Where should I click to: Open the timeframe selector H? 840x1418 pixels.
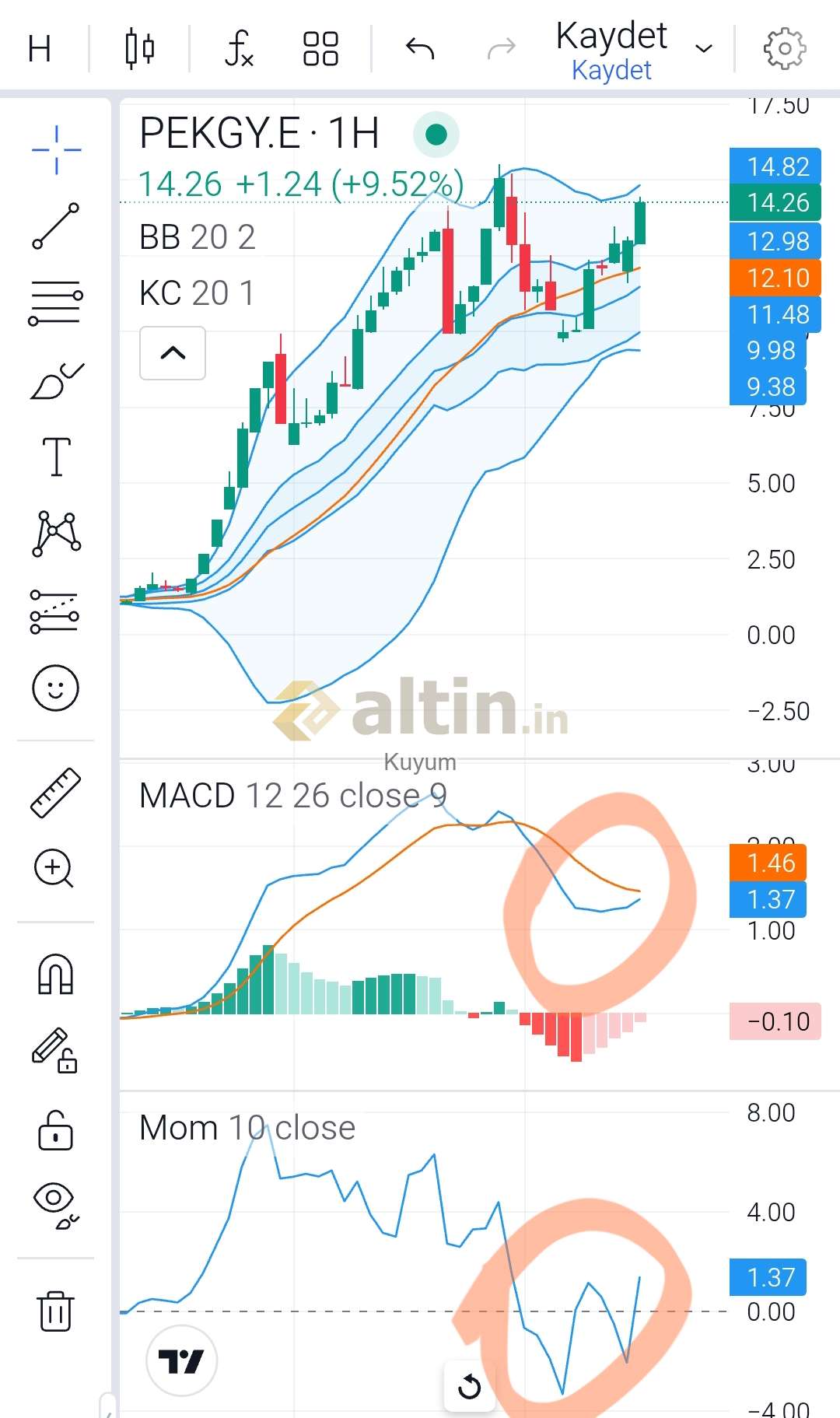tap(39, 49)
